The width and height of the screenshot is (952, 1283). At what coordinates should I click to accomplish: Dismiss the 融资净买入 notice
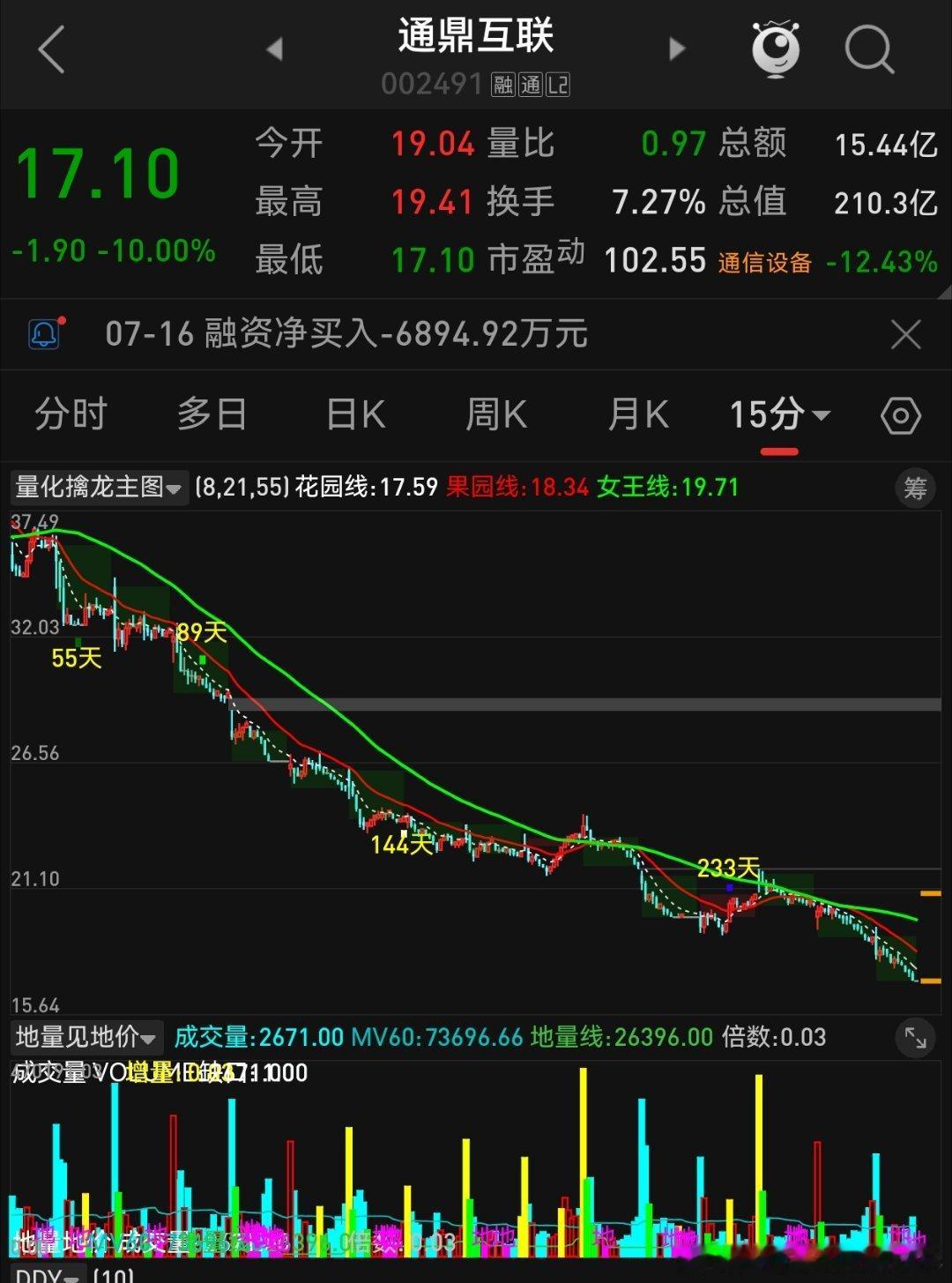(905, 335)
